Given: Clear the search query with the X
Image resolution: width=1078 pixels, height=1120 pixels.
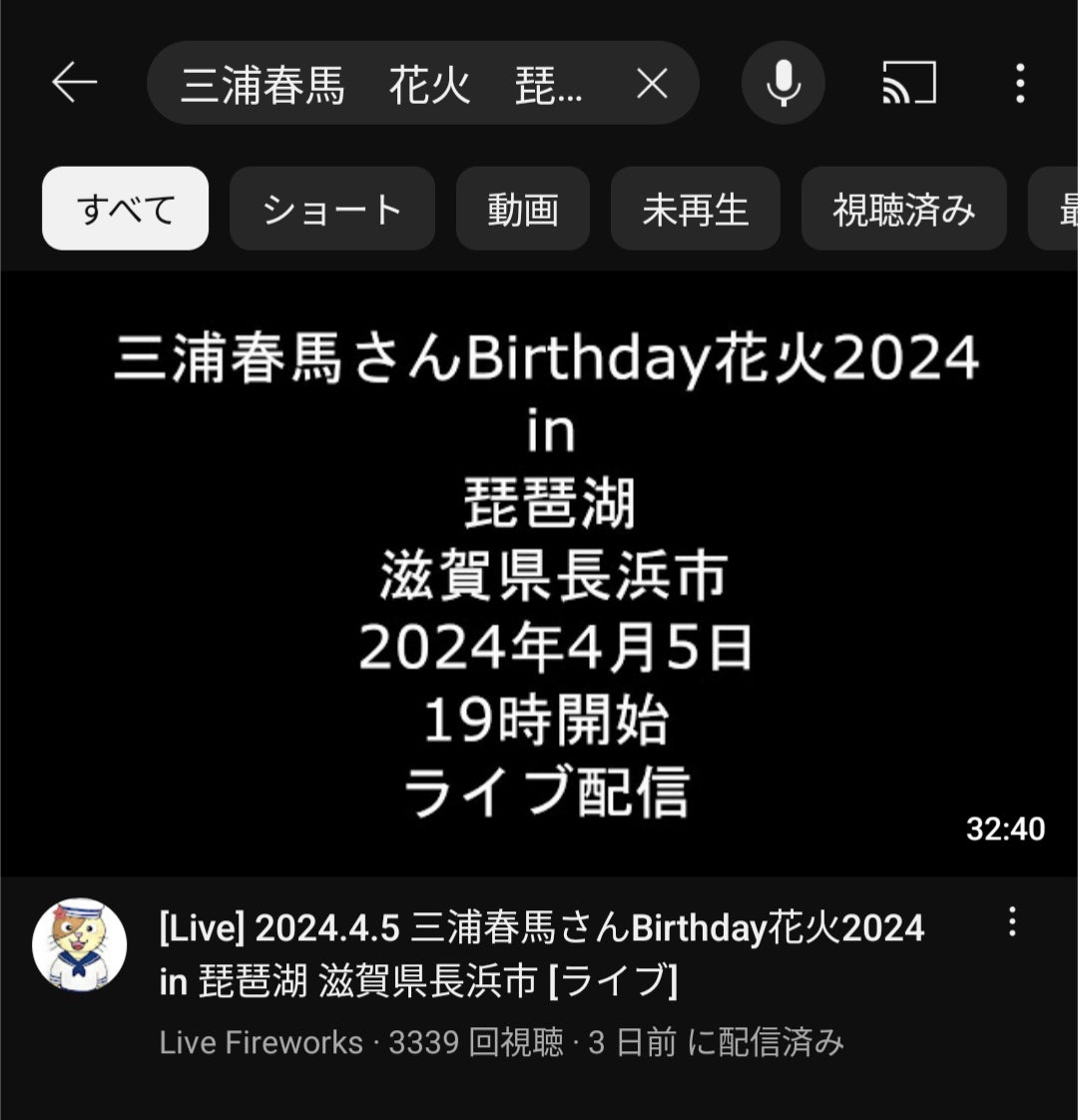Looking at the screenshot, I should 652,83.
